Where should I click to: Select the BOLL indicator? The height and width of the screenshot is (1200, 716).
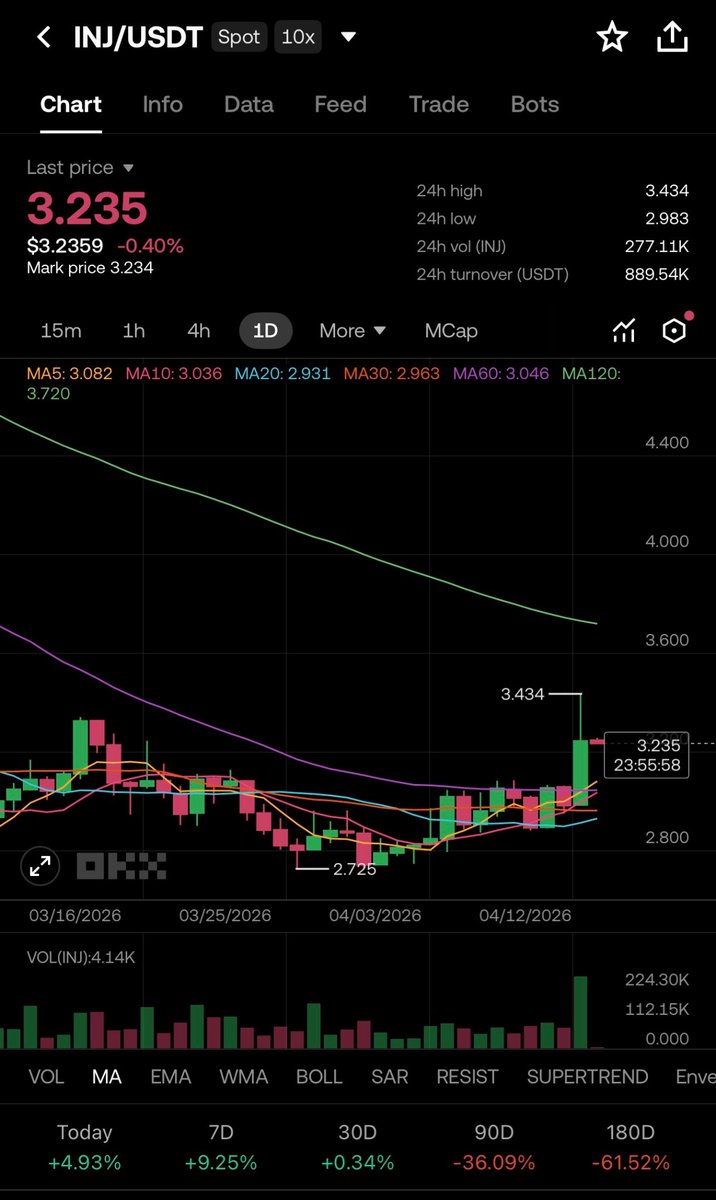pyautogui.click(x=319, y=1076)
